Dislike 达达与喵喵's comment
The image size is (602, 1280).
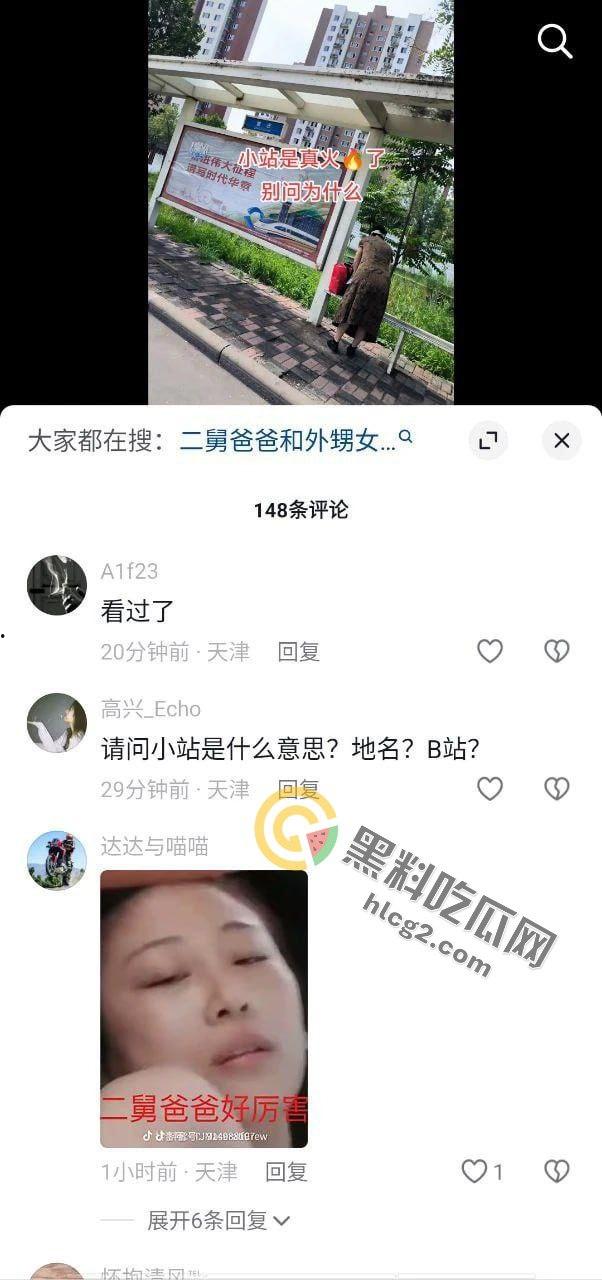[x=556, y=1171]
